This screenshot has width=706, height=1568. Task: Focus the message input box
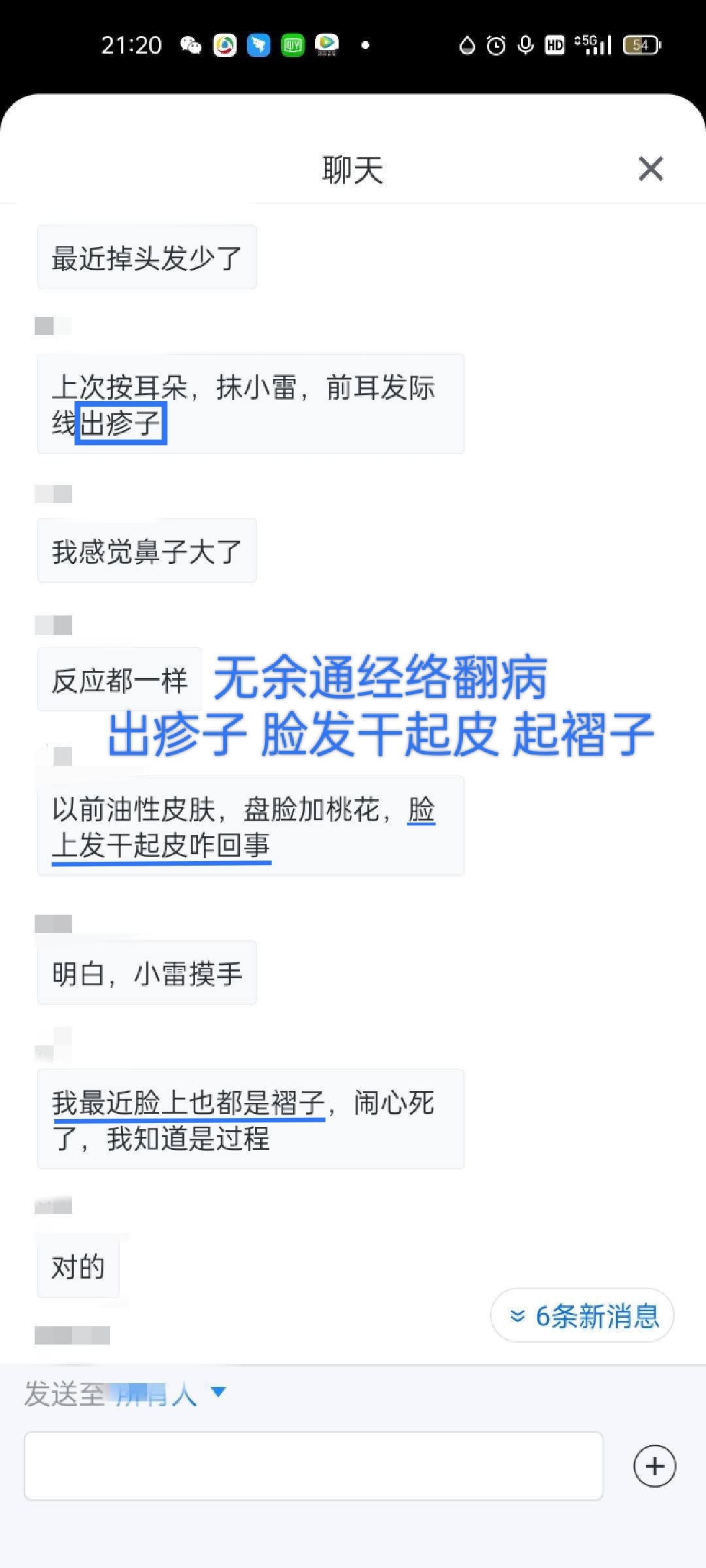(313, 1466)
